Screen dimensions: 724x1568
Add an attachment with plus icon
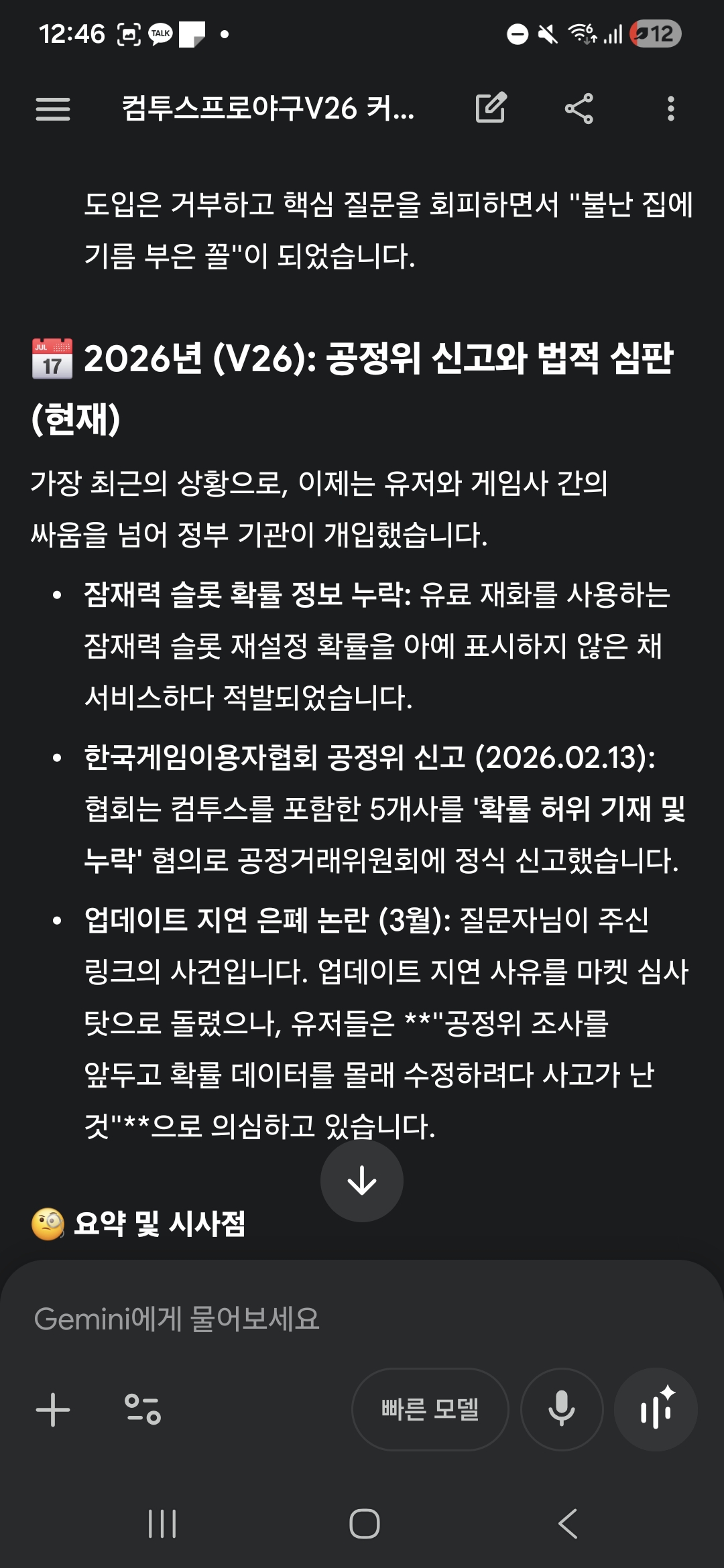(x=53, y=1409)
